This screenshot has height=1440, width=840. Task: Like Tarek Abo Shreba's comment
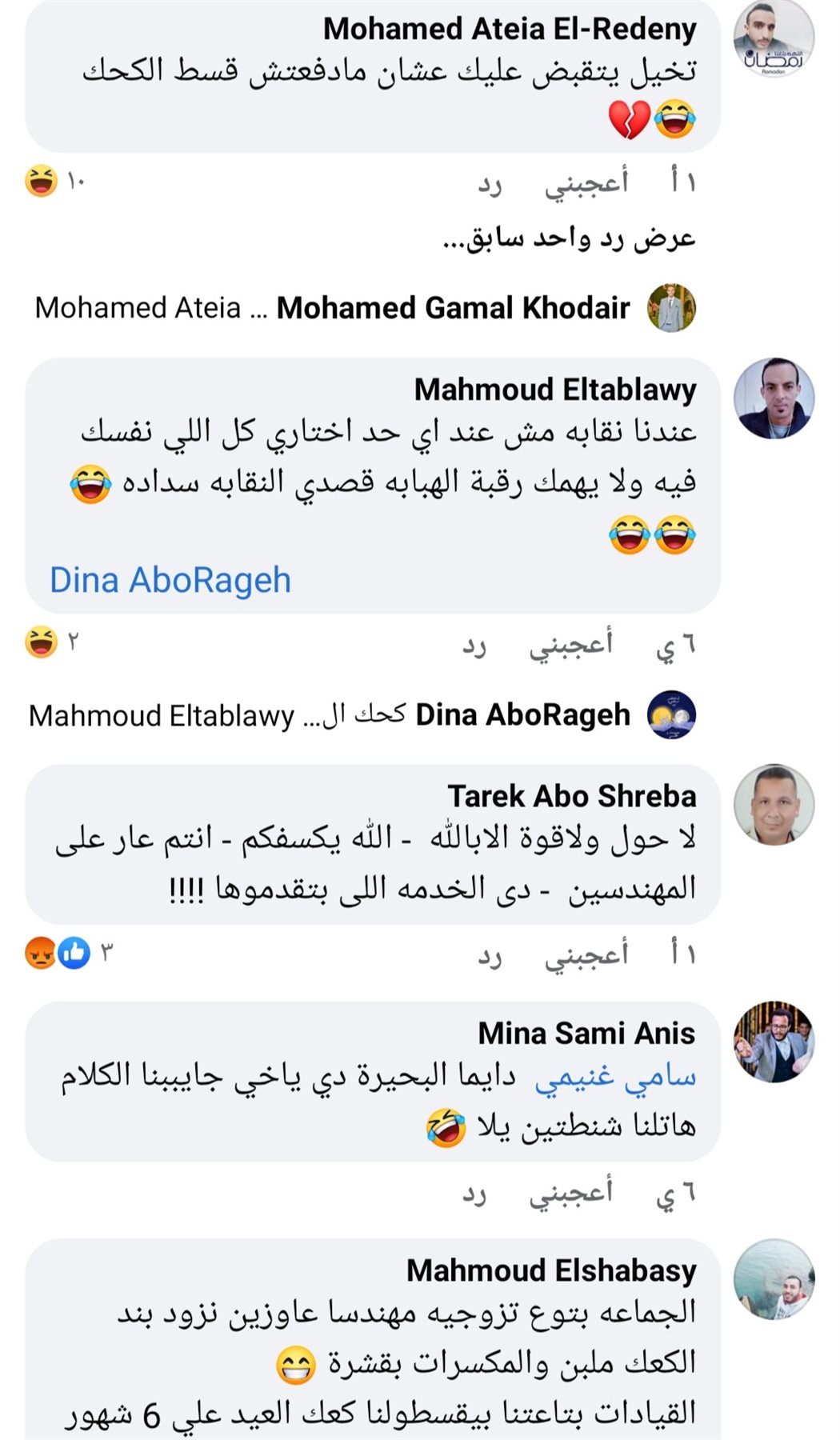click(586, 954)
